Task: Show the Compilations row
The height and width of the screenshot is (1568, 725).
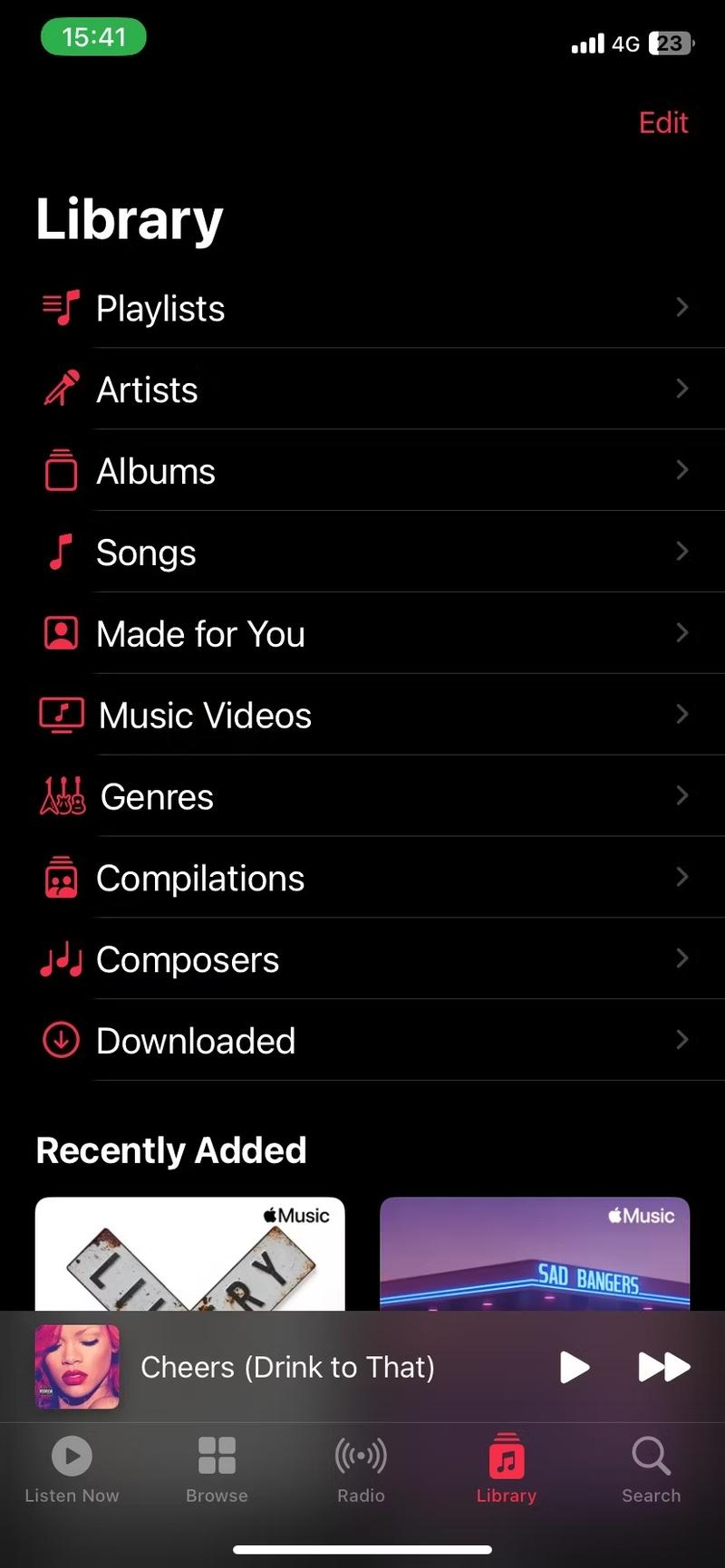Action: coord(362,879)
